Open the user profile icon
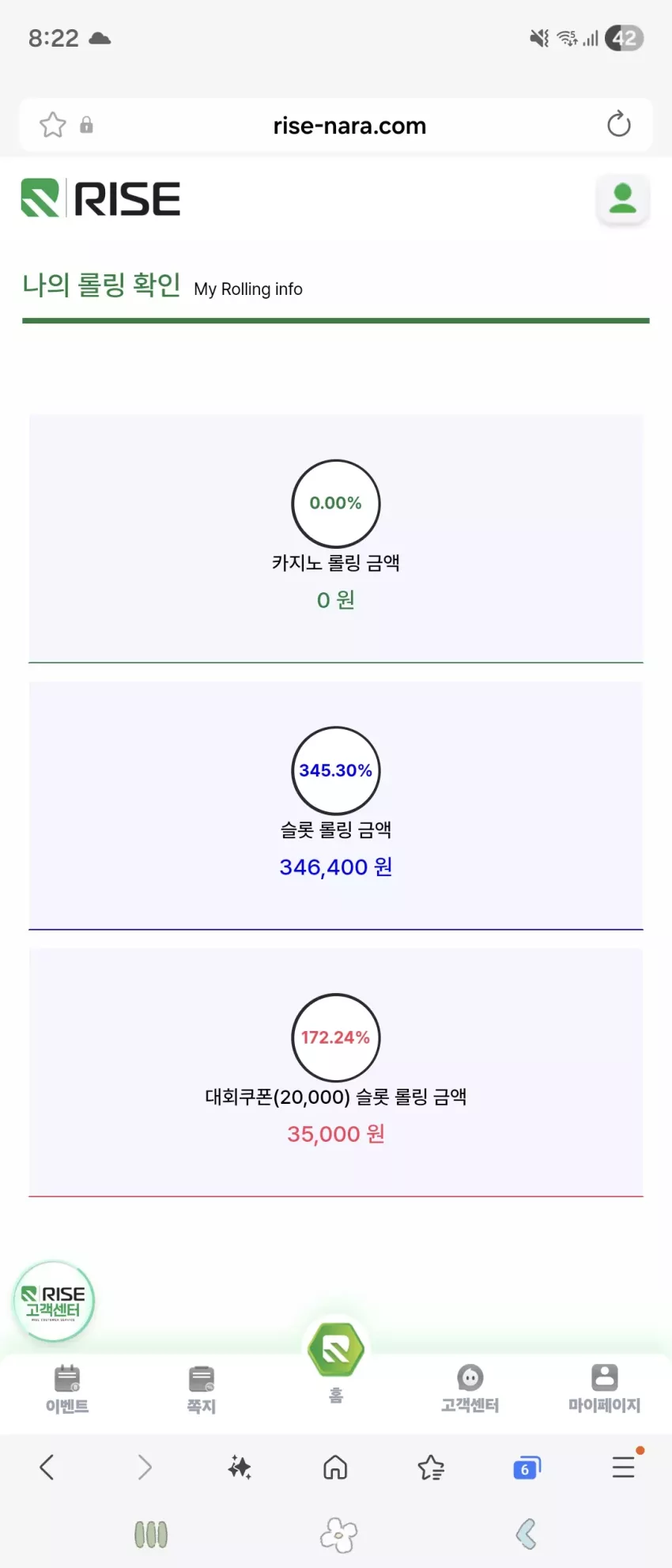 (x=623, y=198)
